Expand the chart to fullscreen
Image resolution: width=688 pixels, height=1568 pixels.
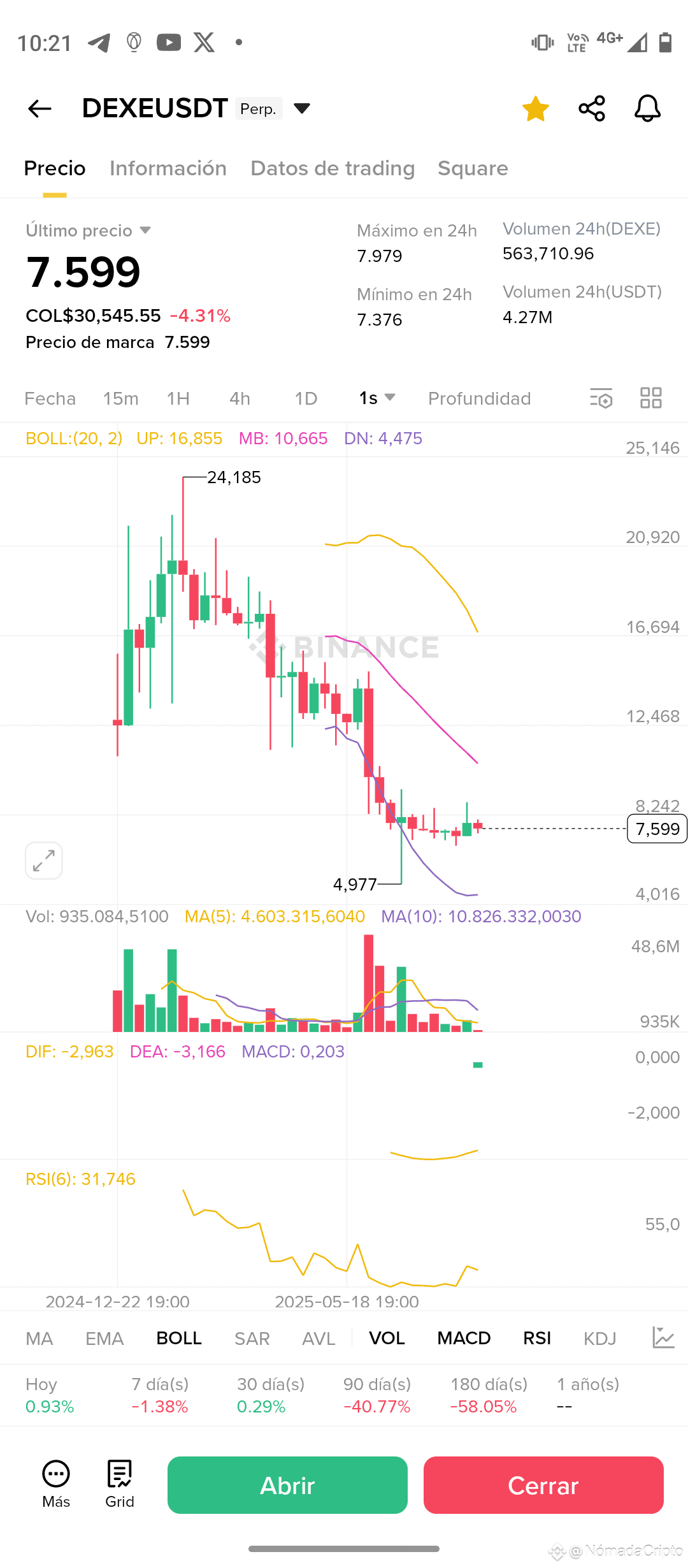click(44, 860)
